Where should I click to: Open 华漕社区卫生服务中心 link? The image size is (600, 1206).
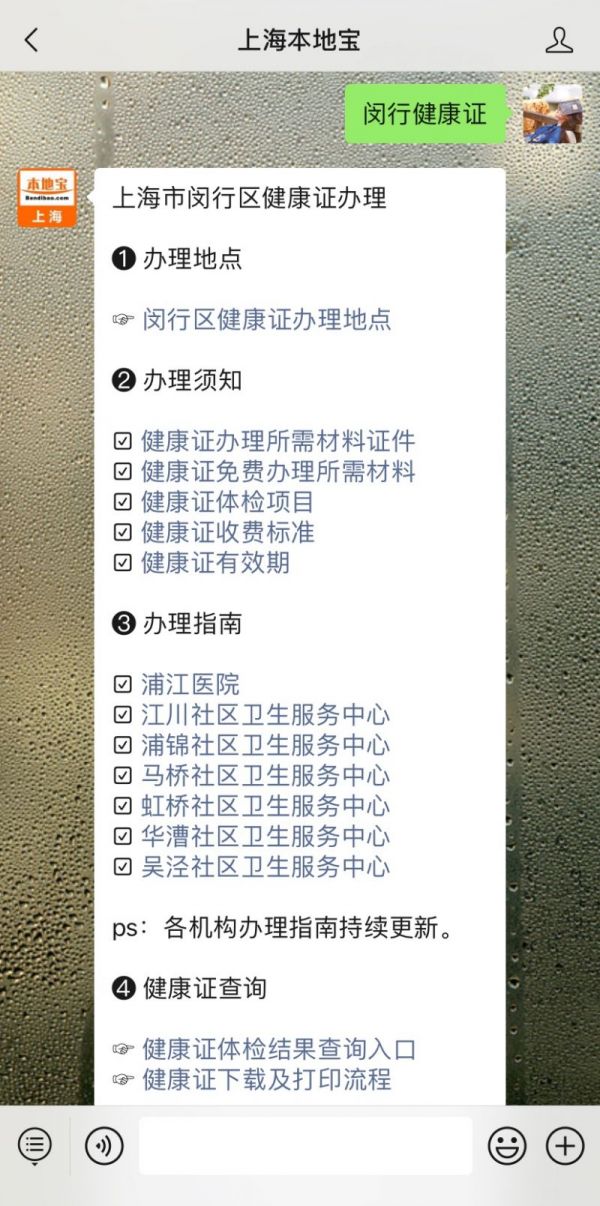(x=265, y=836)
